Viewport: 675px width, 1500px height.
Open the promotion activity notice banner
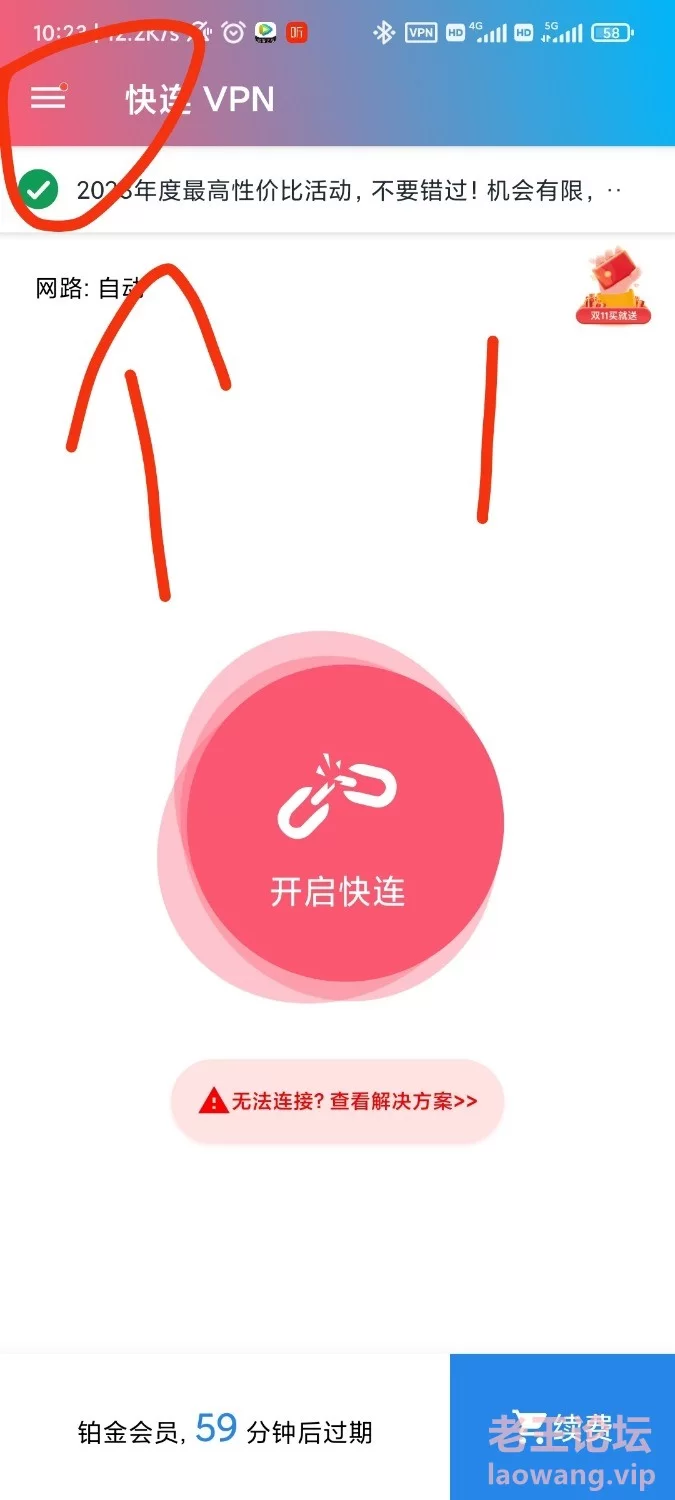click(337, 190)
